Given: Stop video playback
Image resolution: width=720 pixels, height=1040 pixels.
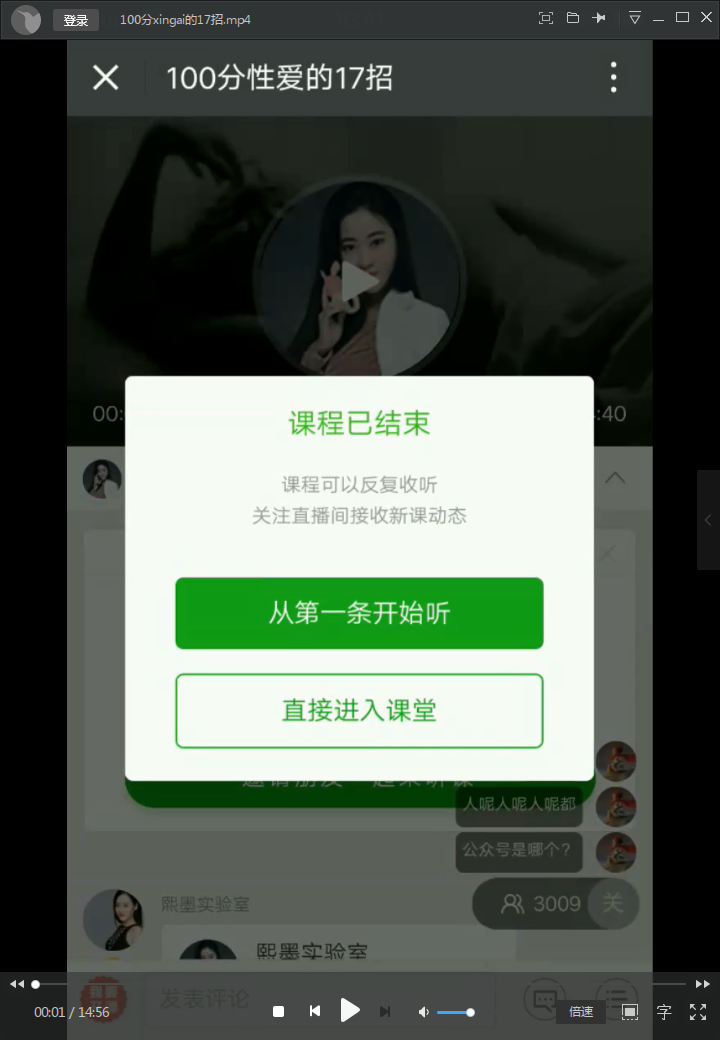Looking at the screenshot, I should coord(279,1012).
